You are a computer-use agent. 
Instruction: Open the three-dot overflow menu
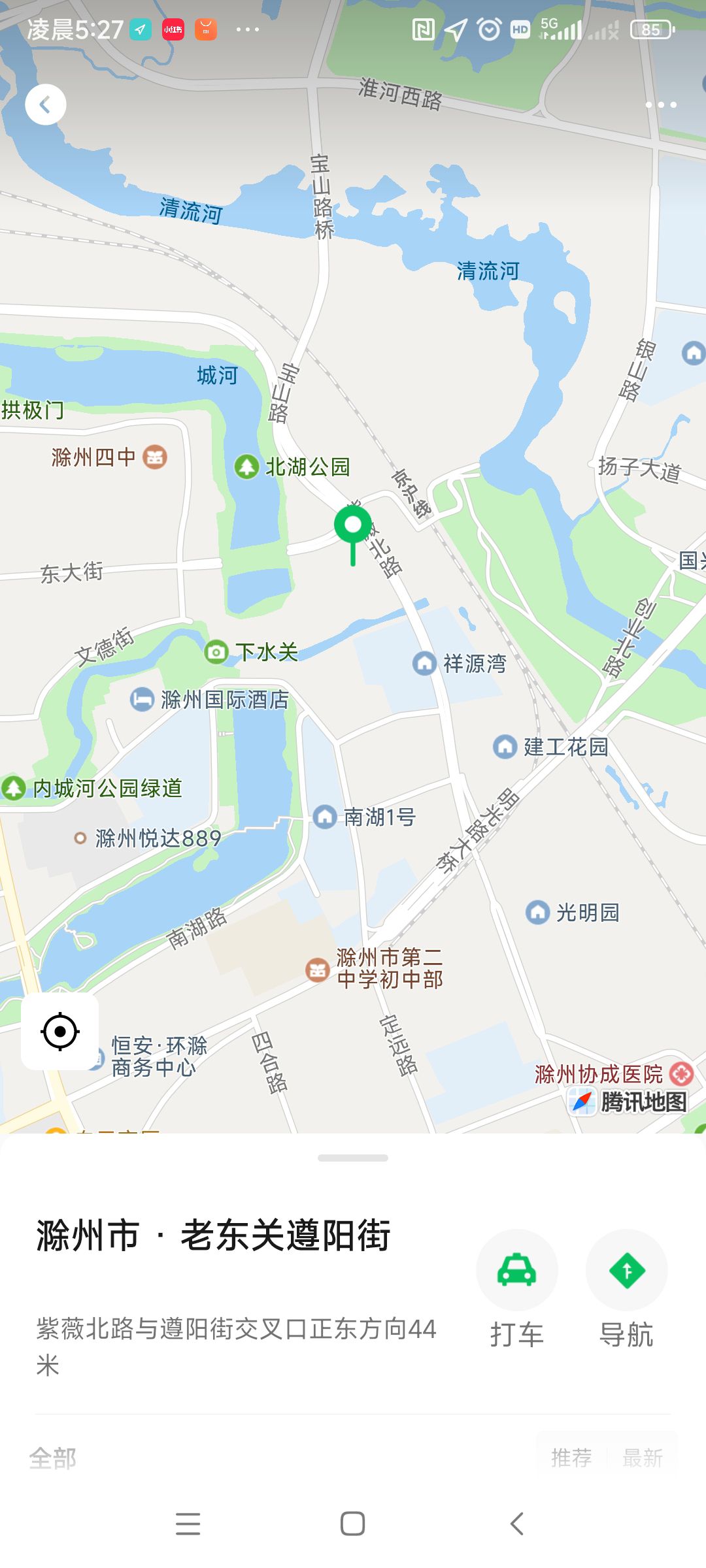tap(661, 105)
